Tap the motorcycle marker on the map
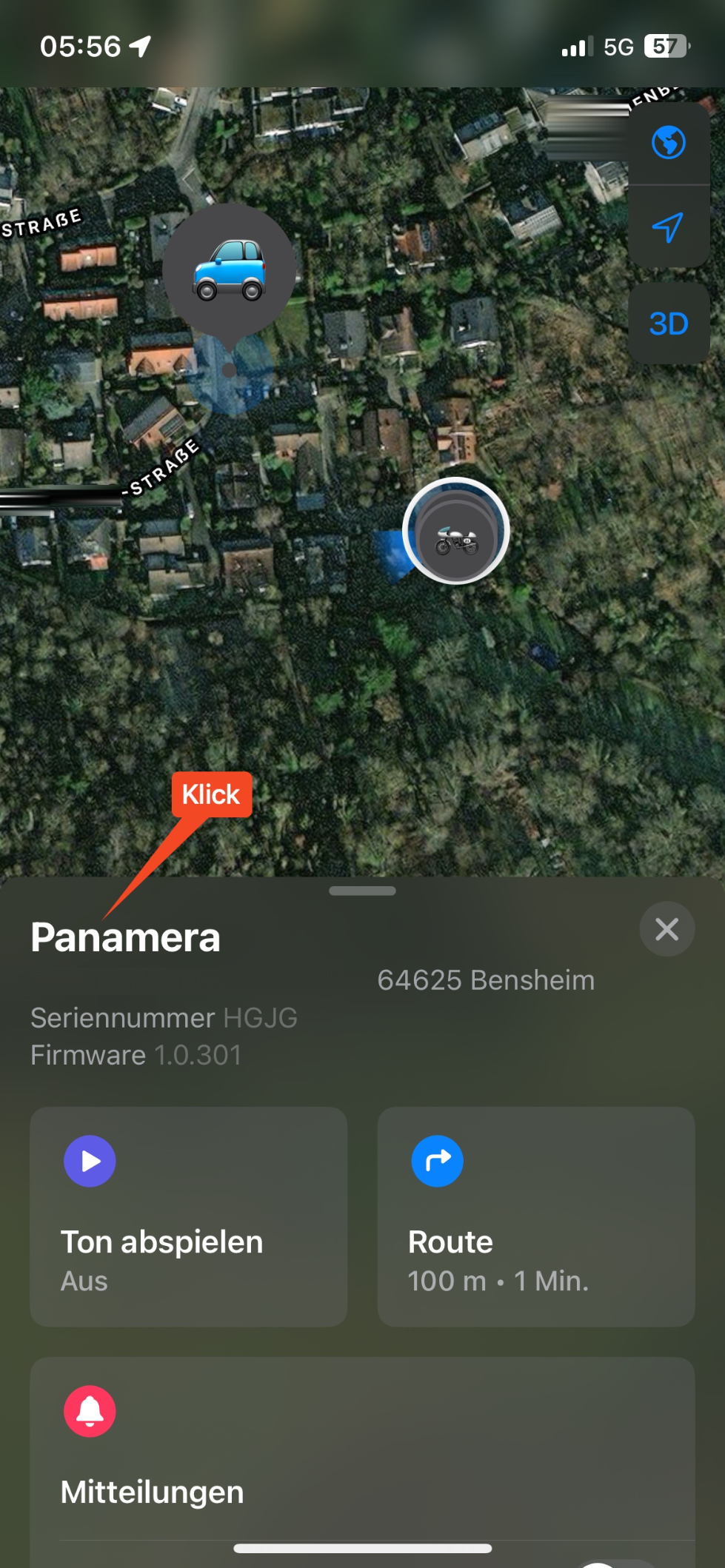725x1568 pixels. pos(456,532)
